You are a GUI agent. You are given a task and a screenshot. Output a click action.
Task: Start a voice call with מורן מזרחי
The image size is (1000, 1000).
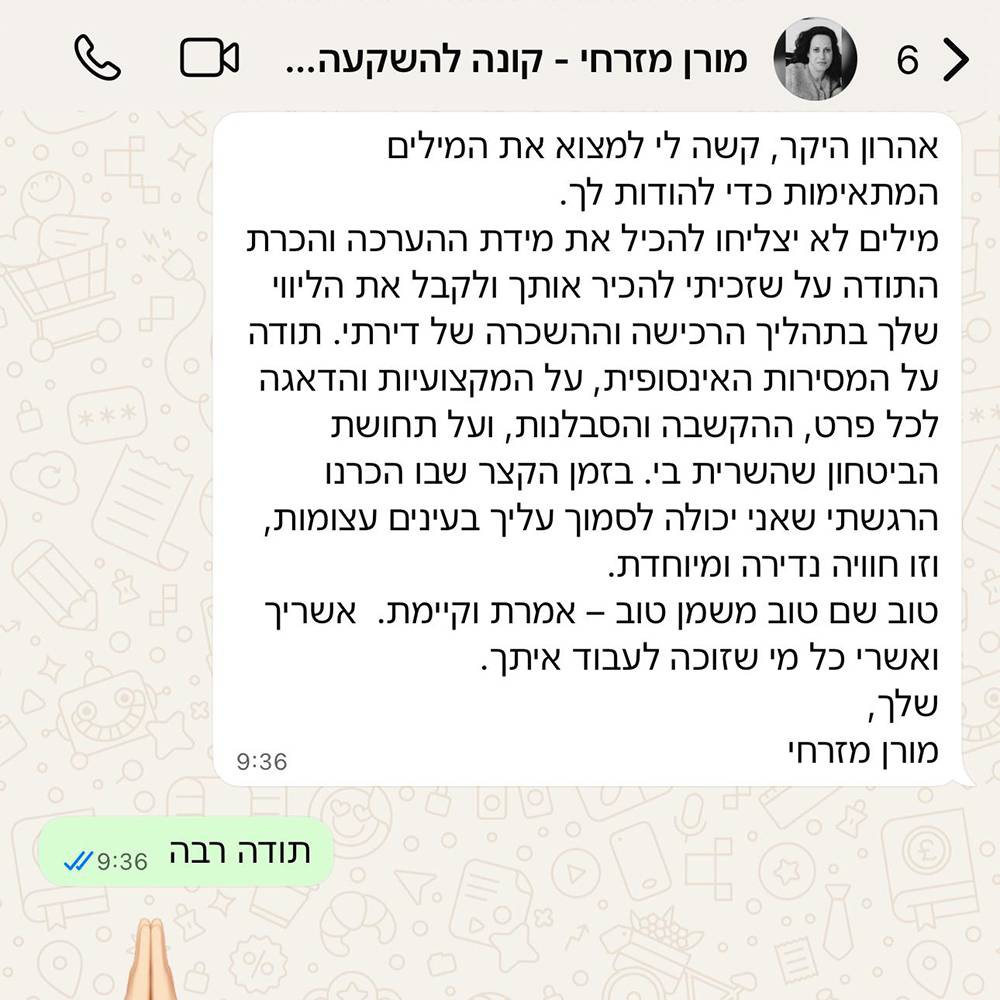pos(98,59)
